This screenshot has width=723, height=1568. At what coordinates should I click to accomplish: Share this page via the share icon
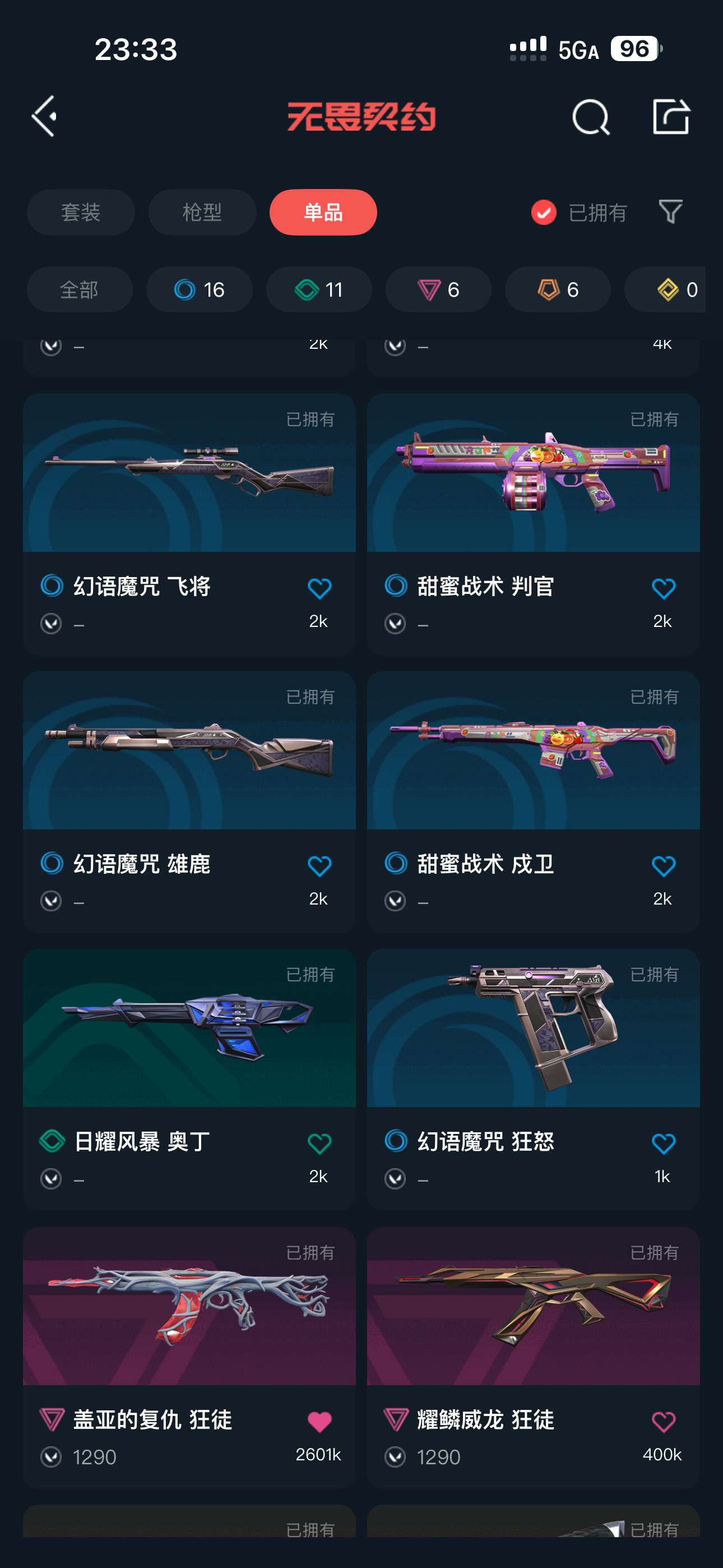click(671, 116)
